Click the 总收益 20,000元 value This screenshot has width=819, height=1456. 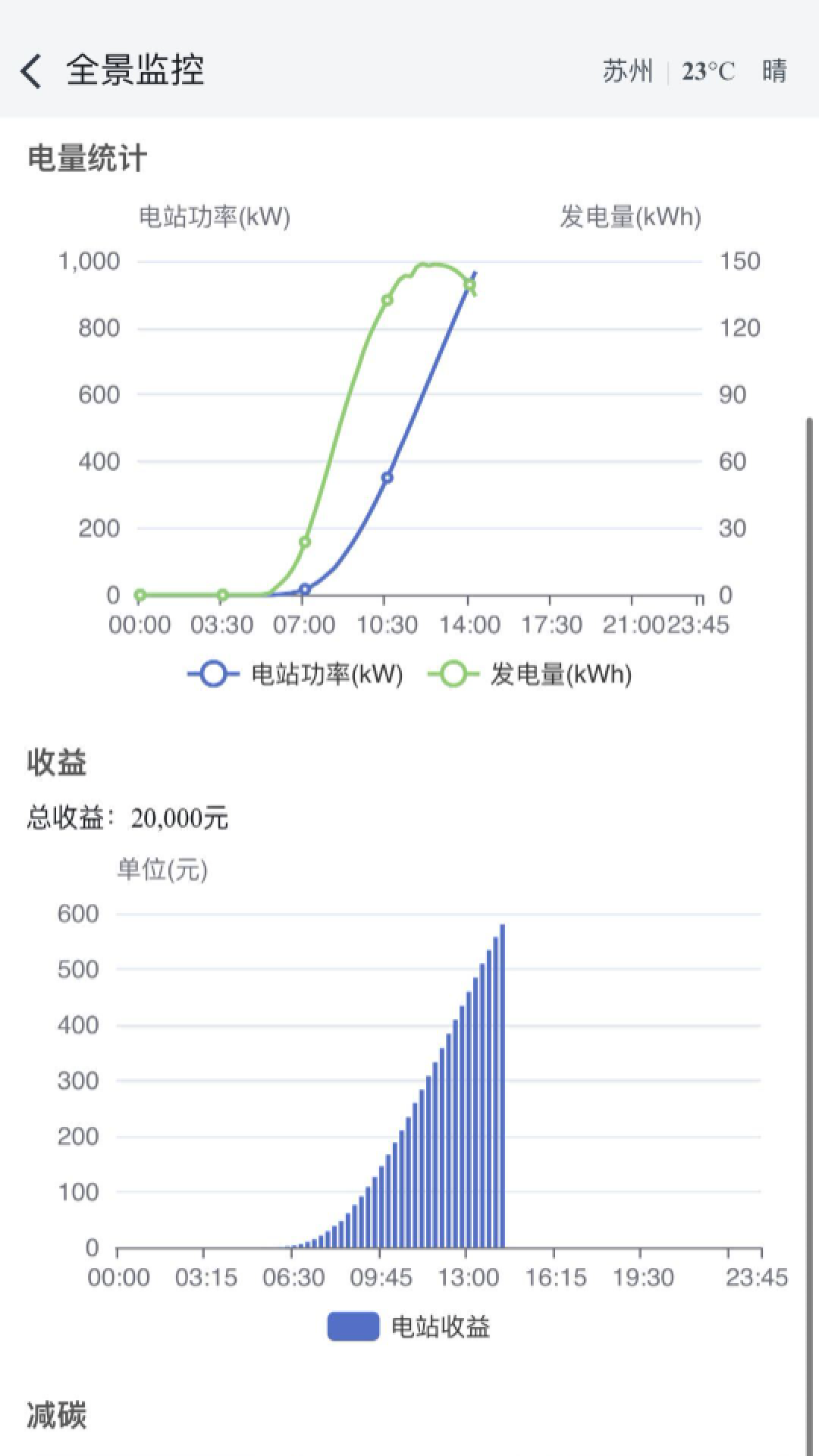126,817
